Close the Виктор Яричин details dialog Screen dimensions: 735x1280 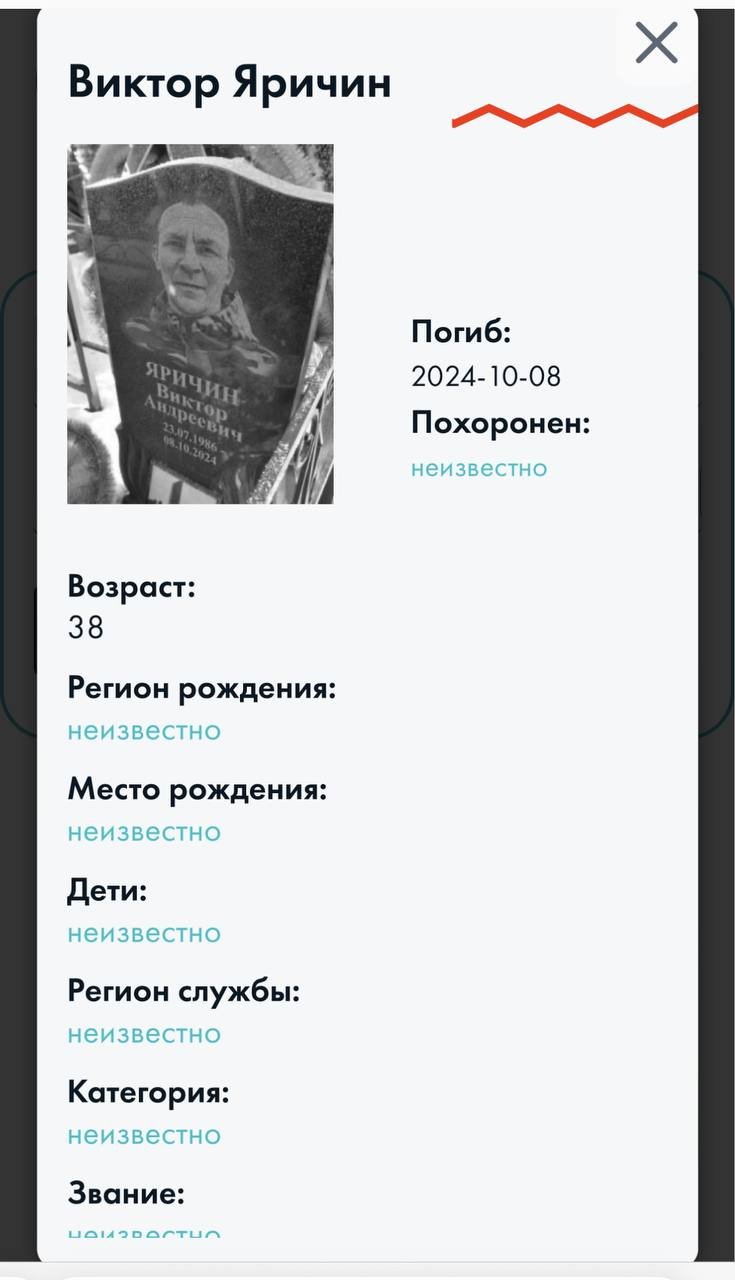[x=657, y=43]
